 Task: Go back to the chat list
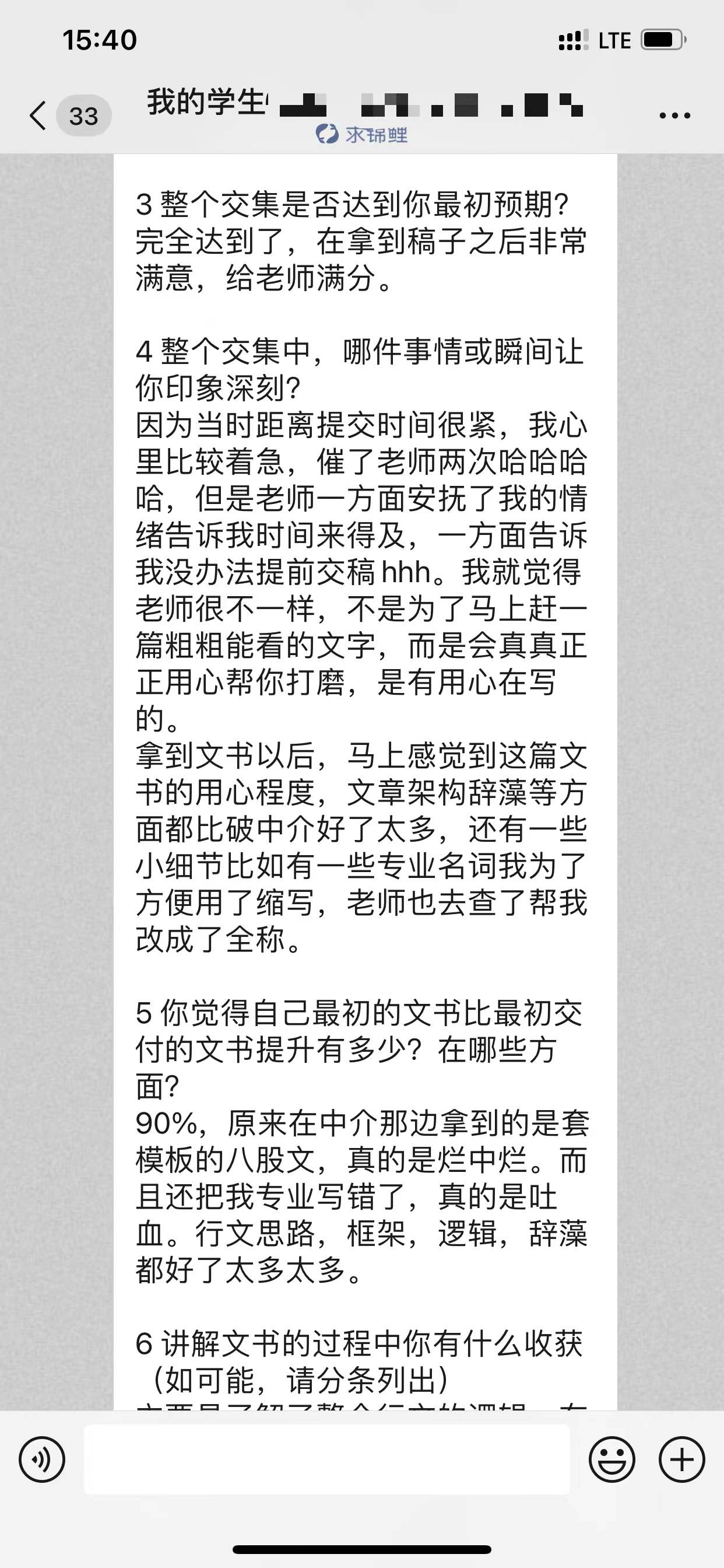[38, 116]
